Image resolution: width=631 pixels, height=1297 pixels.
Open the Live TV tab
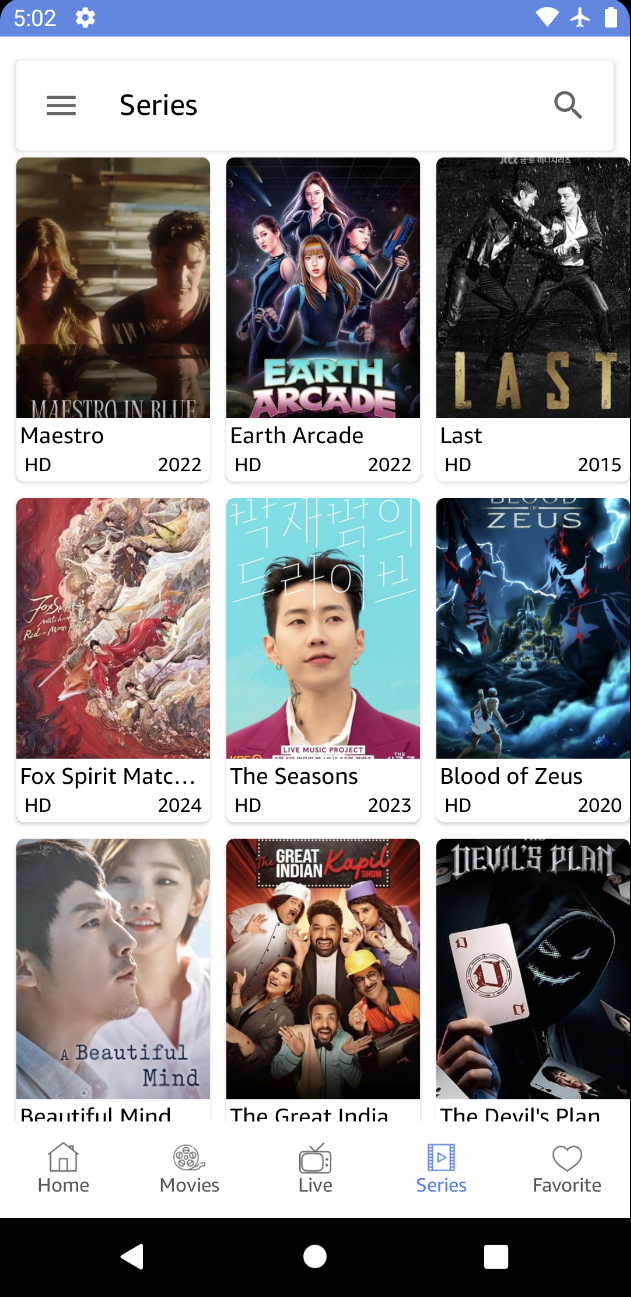pyautogui.click(x=315, y=1169)
